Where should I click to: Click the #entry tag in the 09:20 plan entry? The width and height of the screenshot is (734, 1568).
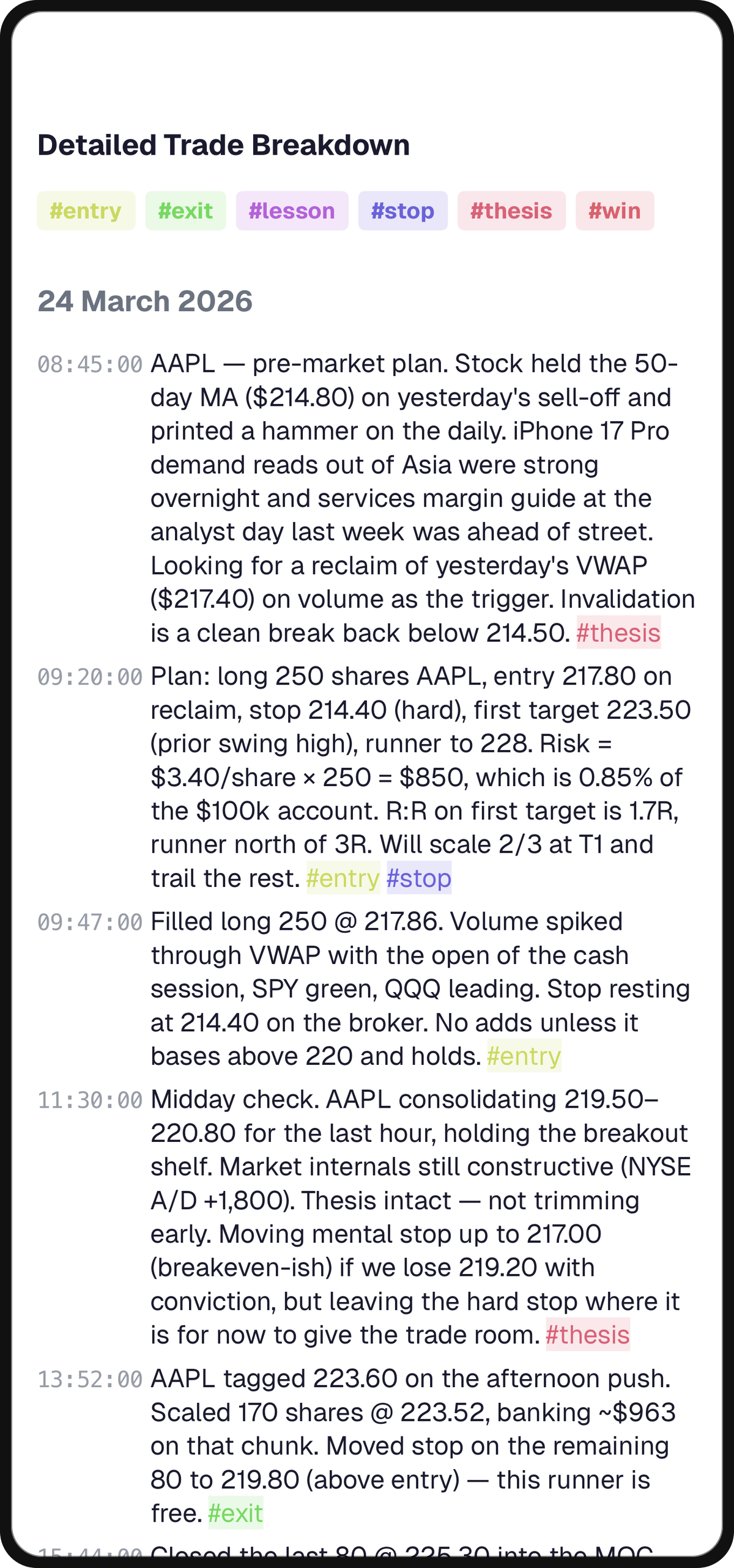(343, 878)
